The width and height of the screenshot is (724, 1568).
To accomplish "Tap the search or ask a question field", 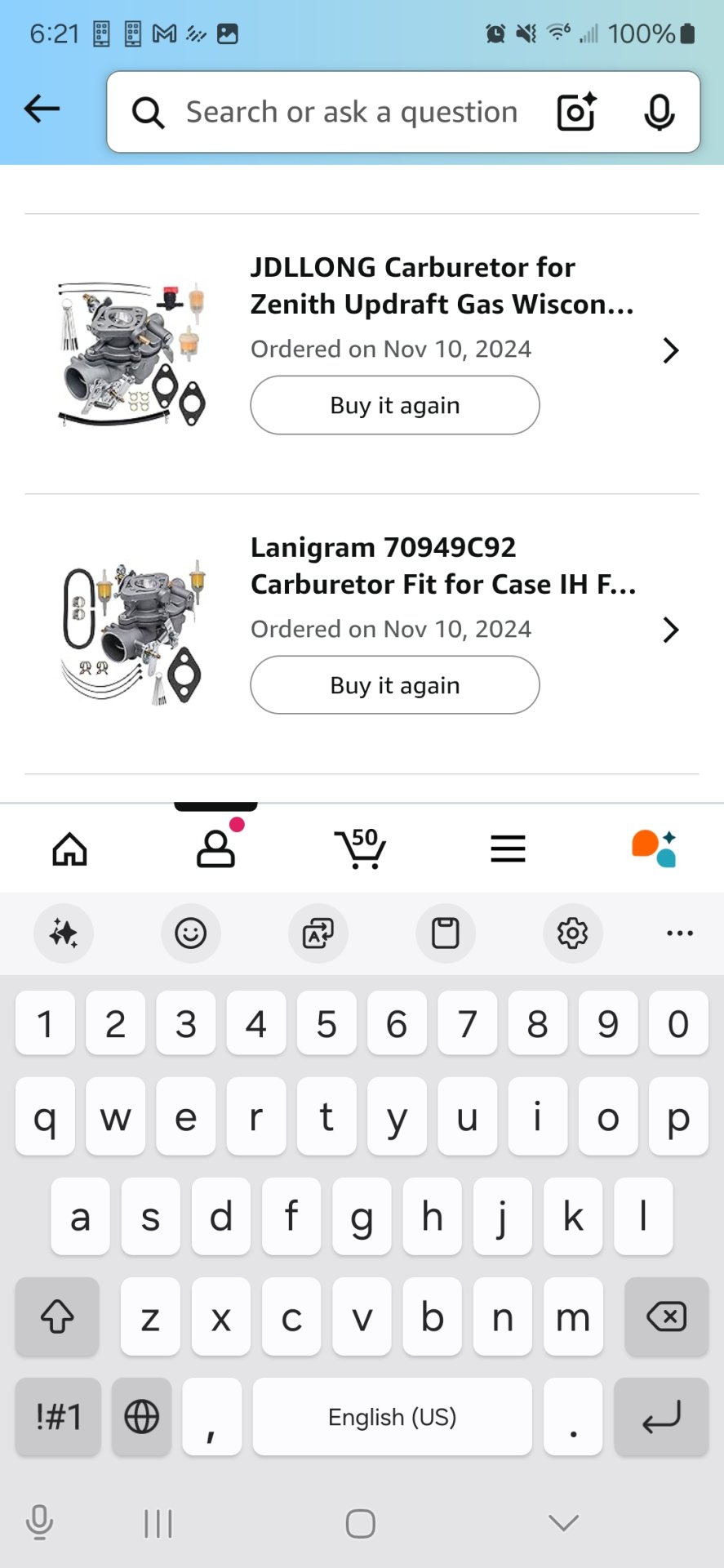I will 352,112.
